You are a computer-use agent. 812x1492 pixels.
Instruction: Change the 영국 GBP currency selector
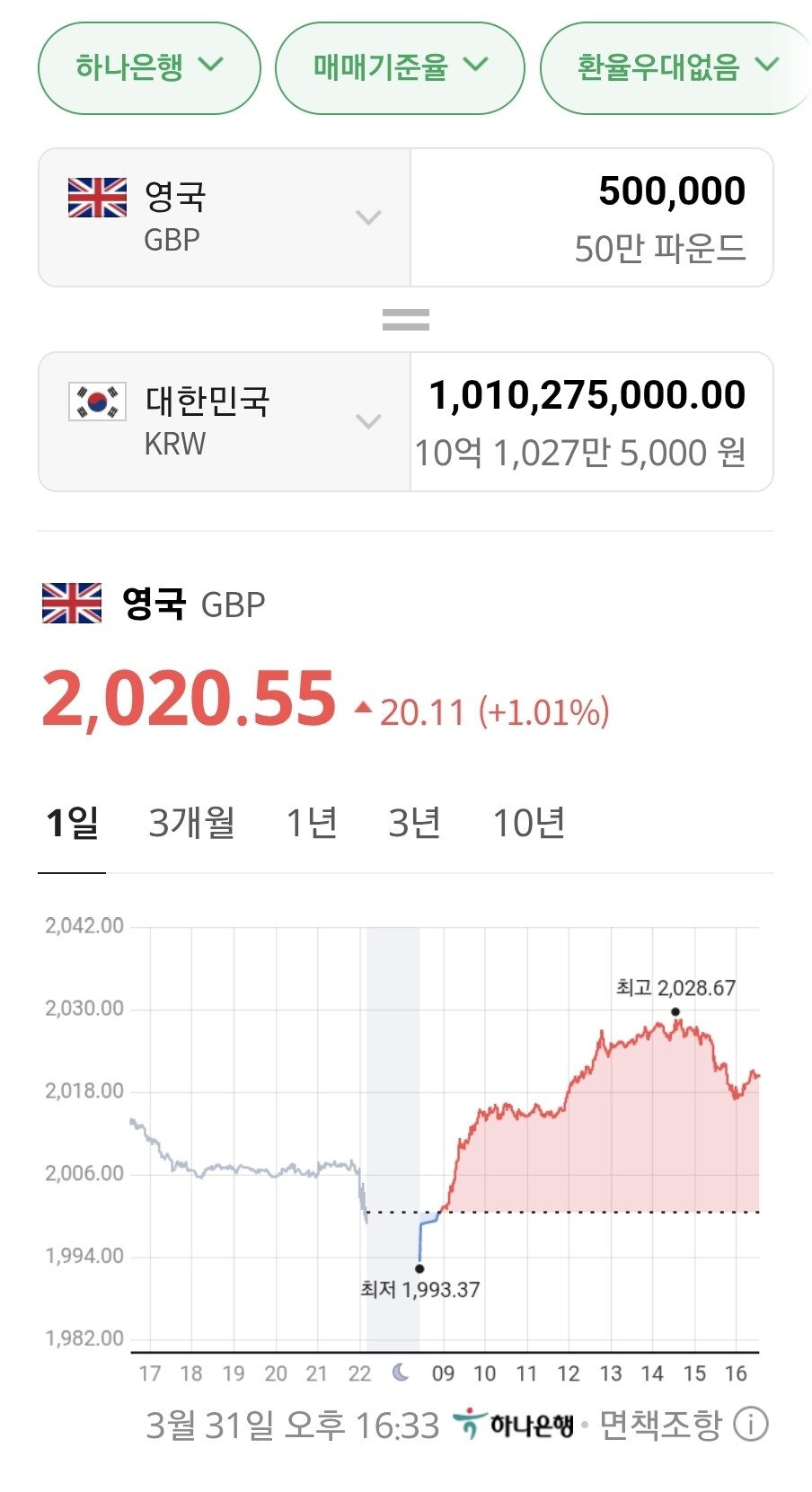tap(225, 217)
